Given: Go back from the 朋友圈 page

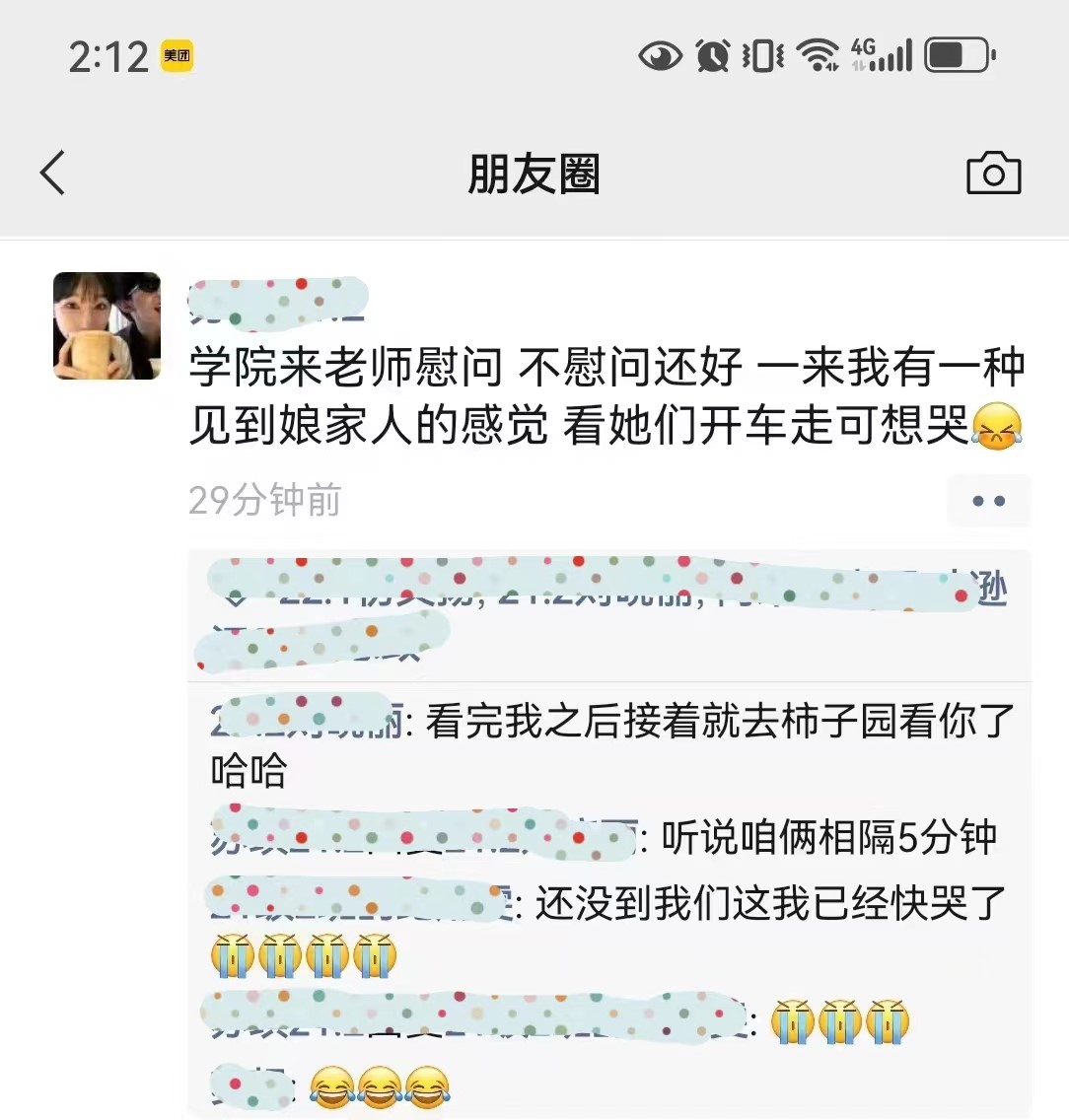Looking at the screenshot, I should click(53, 174).
